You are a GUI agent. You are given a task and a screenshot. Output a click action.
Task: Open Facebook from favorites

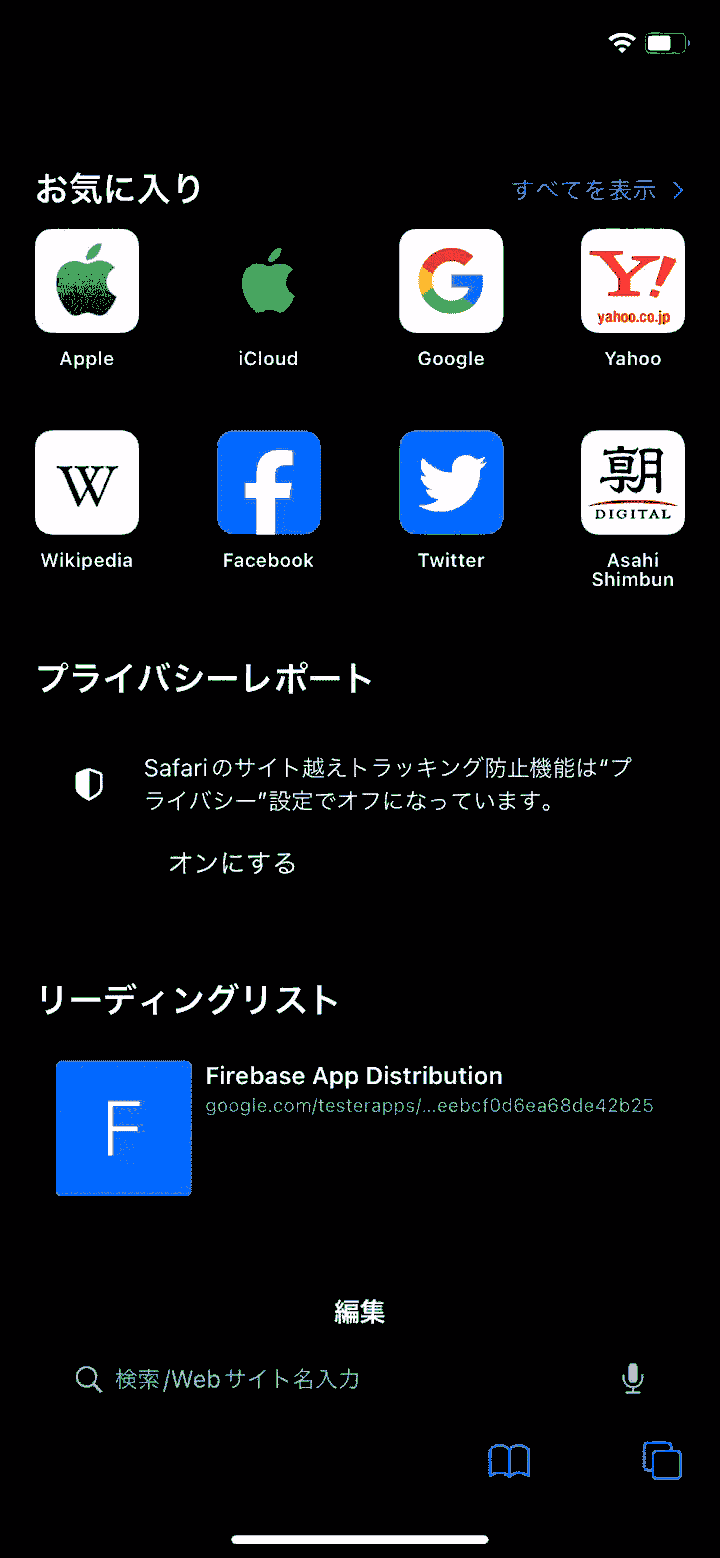268,482
